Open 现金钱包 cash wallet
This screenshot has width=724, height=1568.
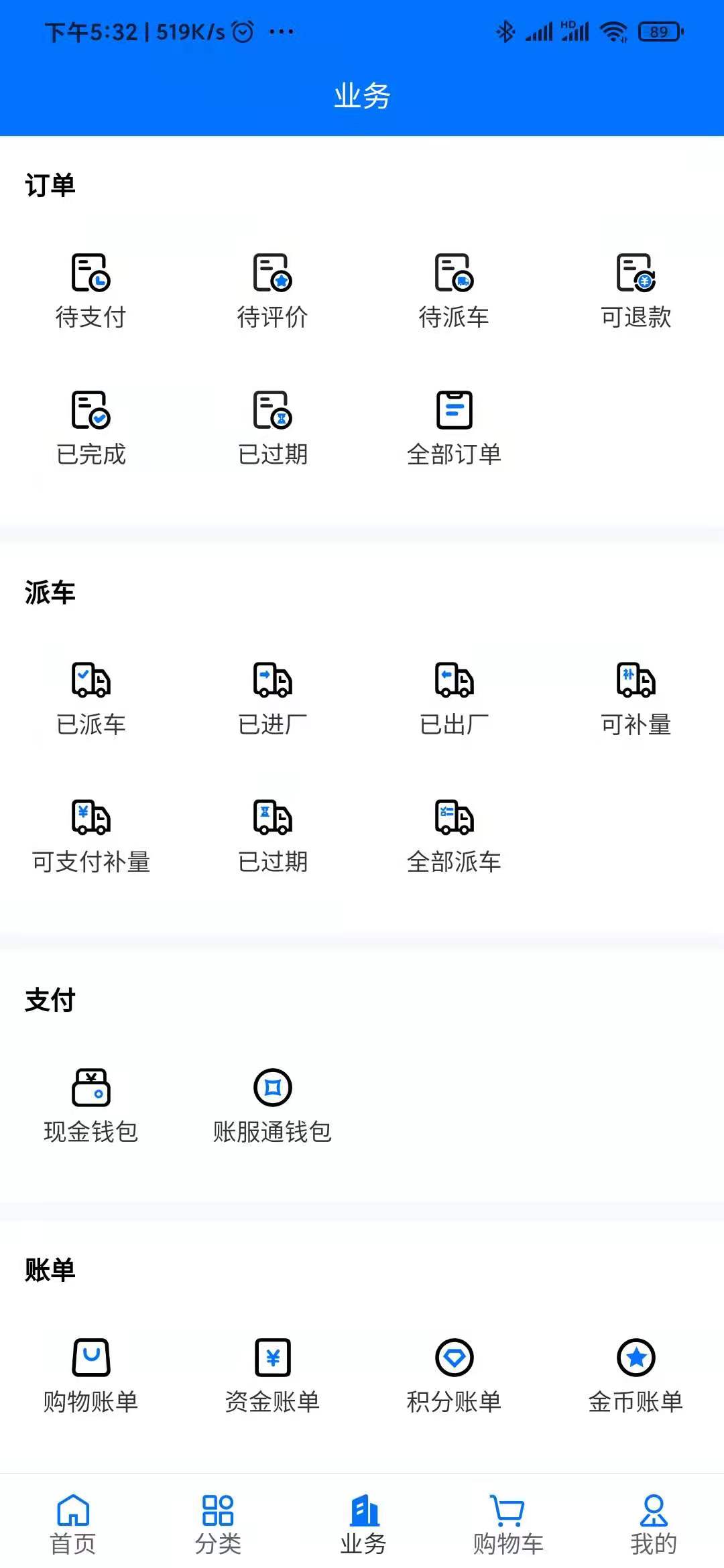(92, 1104)
